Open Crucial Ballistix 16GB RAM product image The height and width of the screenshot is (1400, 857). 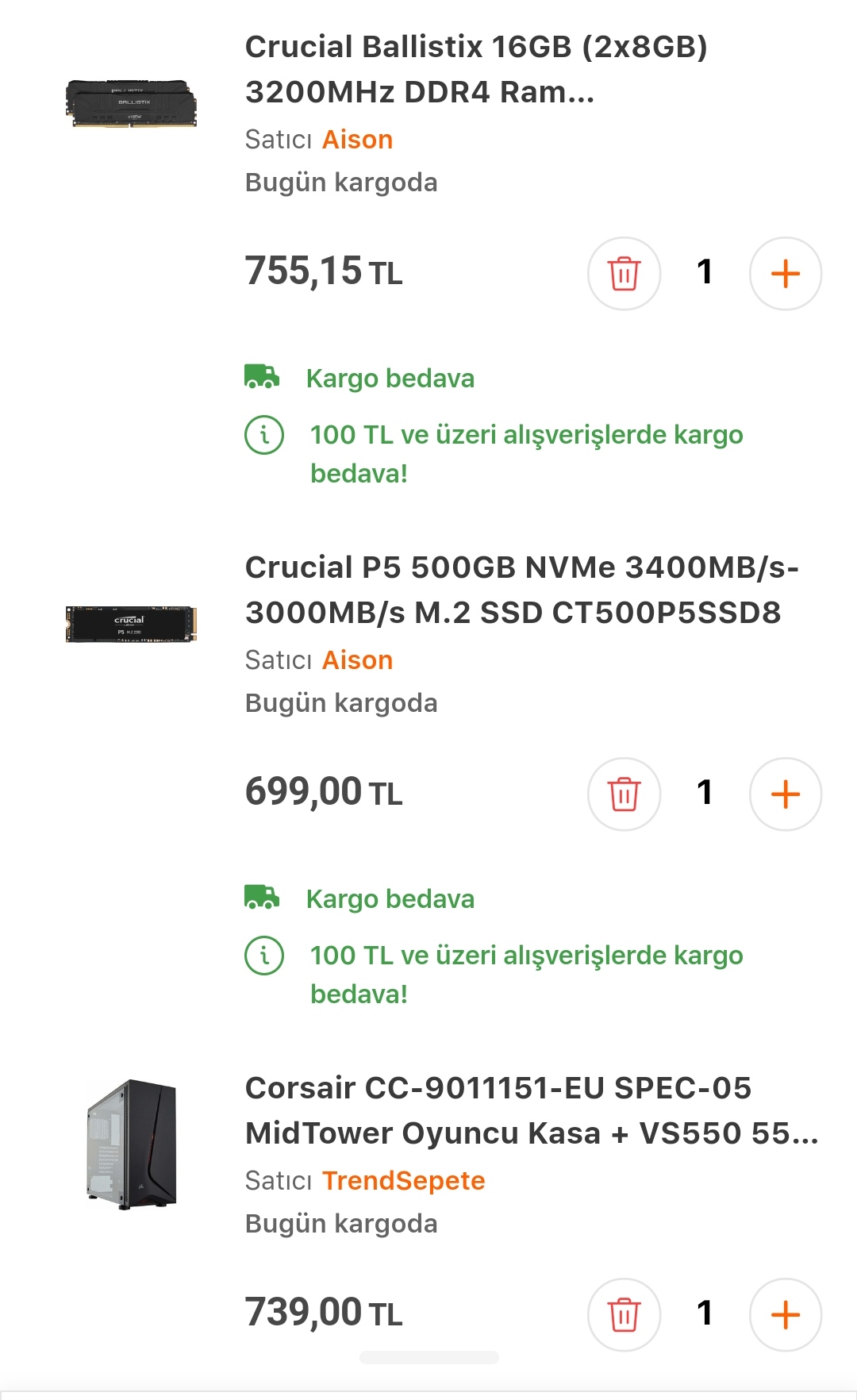[x=131, y=103]
